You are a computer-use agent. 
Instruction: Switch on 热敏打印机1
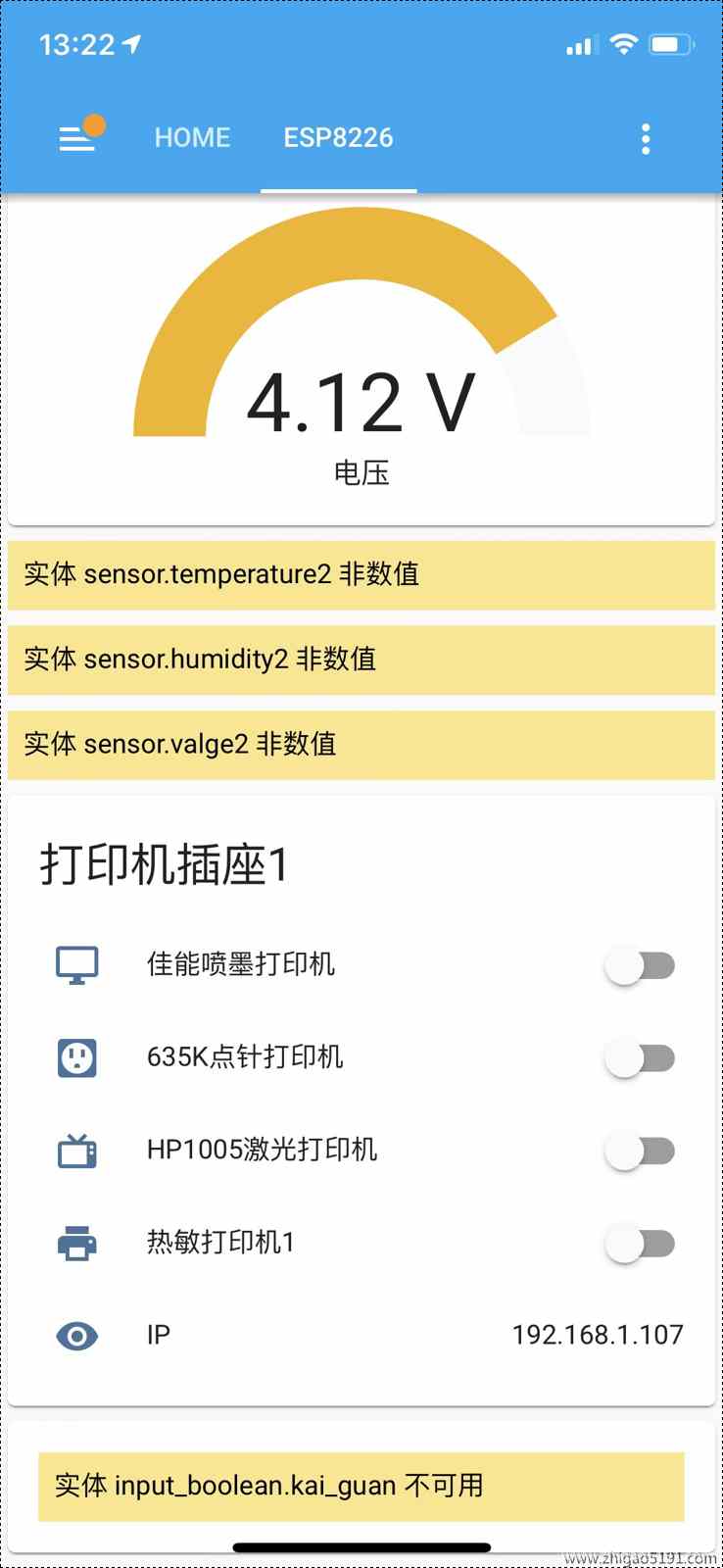point(641,1244)
